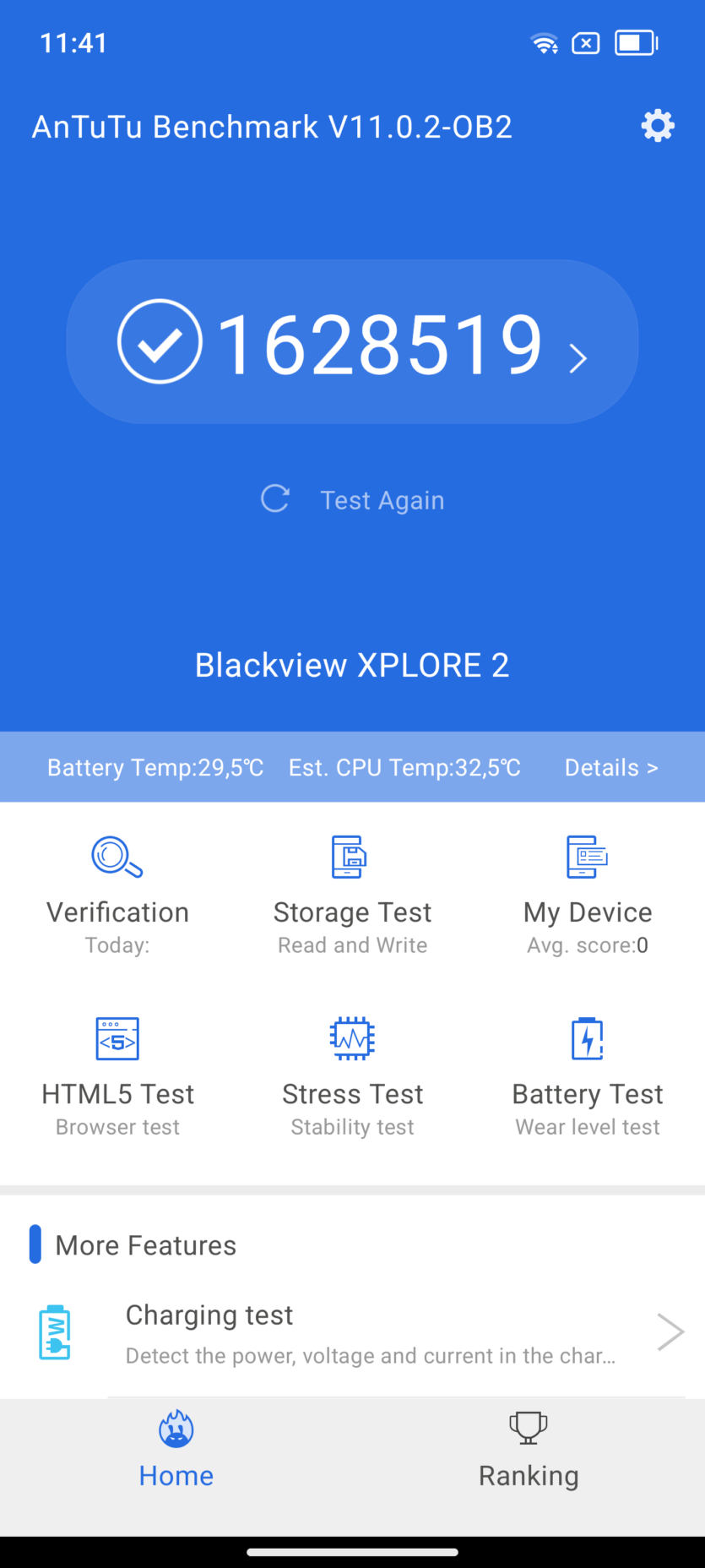Open the Verification tool
This screenshot has width=705, height=1568.
point(117,895)
